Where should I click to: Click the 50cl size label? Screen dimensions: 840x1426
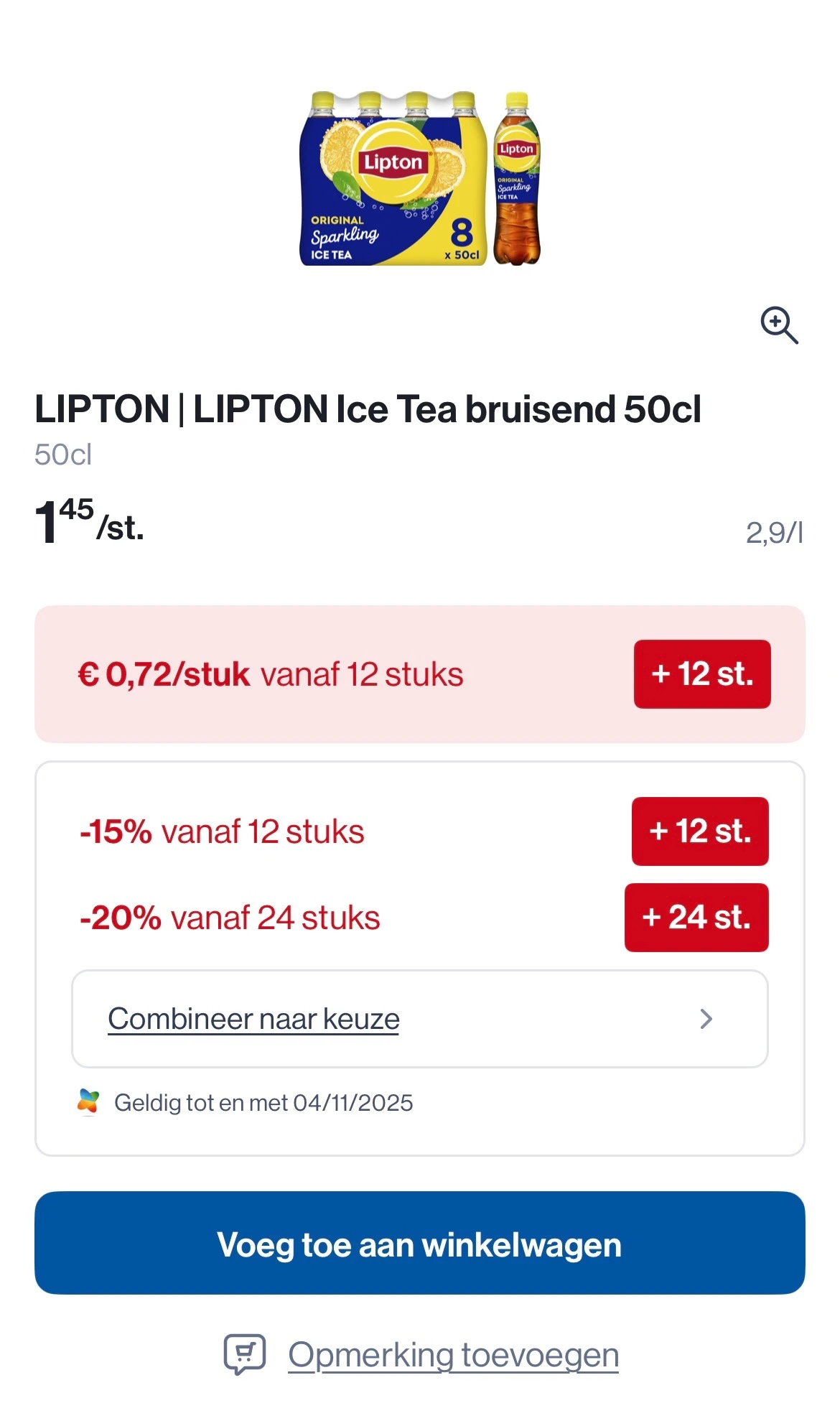click(x=63, y=455)
